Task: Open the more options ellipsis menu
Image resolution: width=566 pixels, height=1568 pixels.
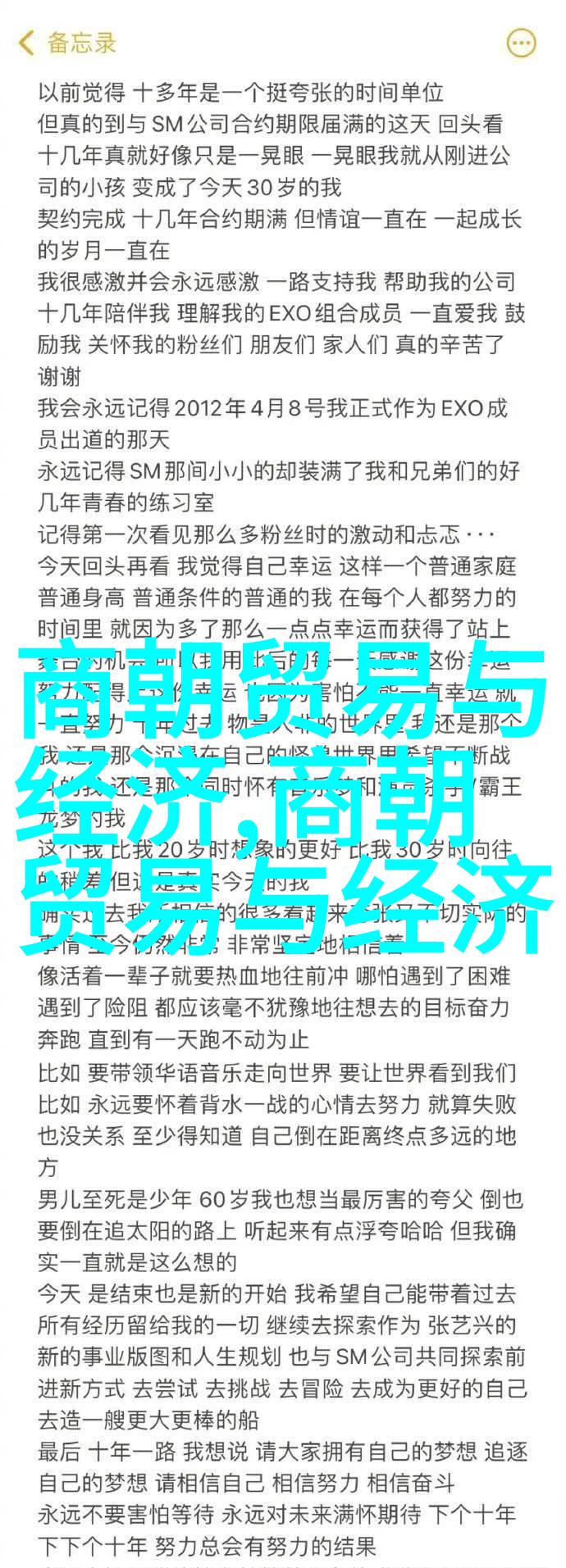Action: click(522, 43)
